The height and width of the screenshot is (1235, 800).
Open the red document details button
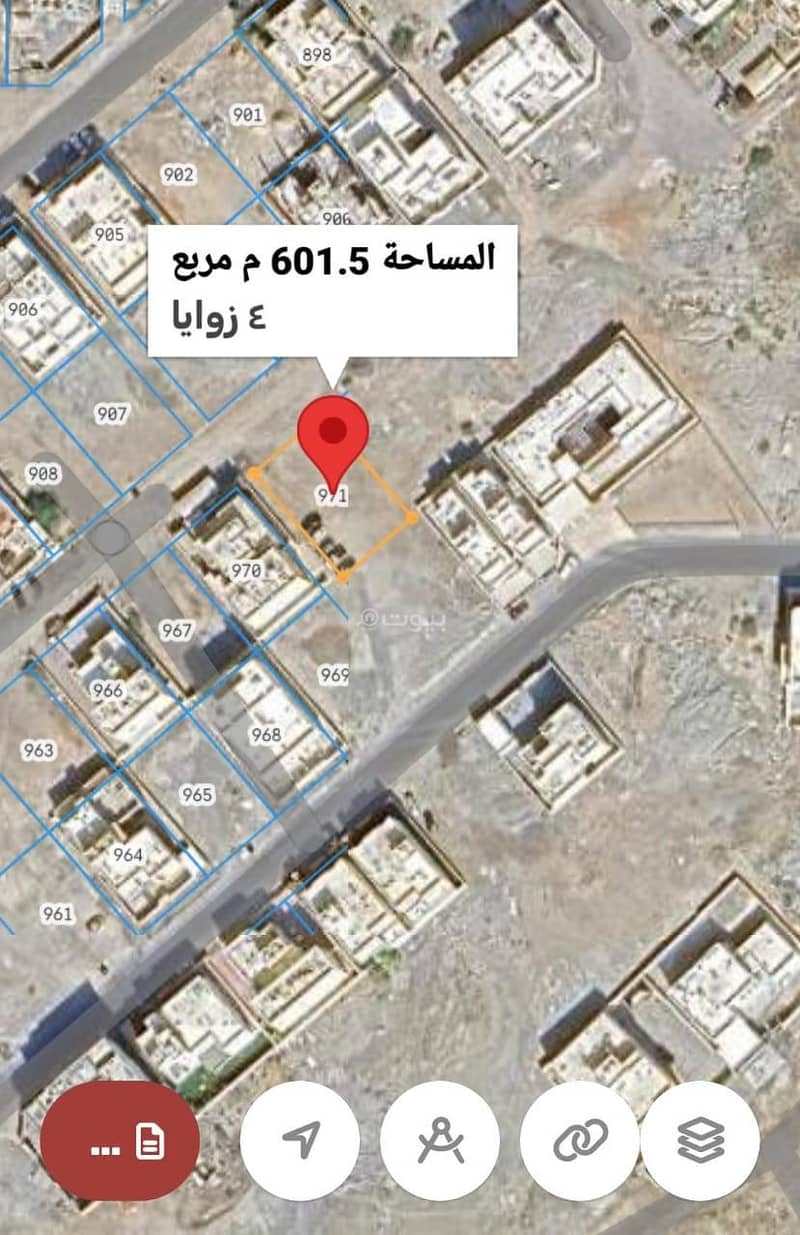pos(120,1141)
